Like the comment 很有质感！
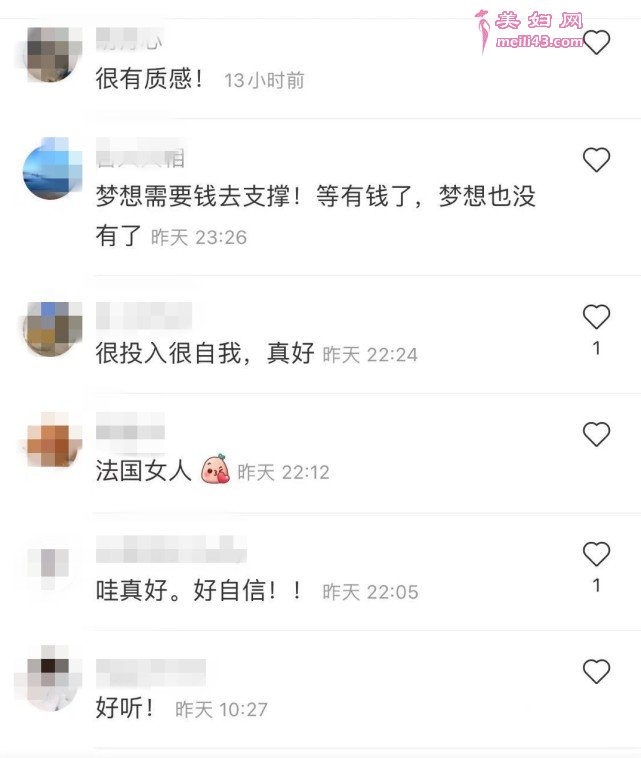The height and width of the screenshot is (758, 641). coord(596,42)
